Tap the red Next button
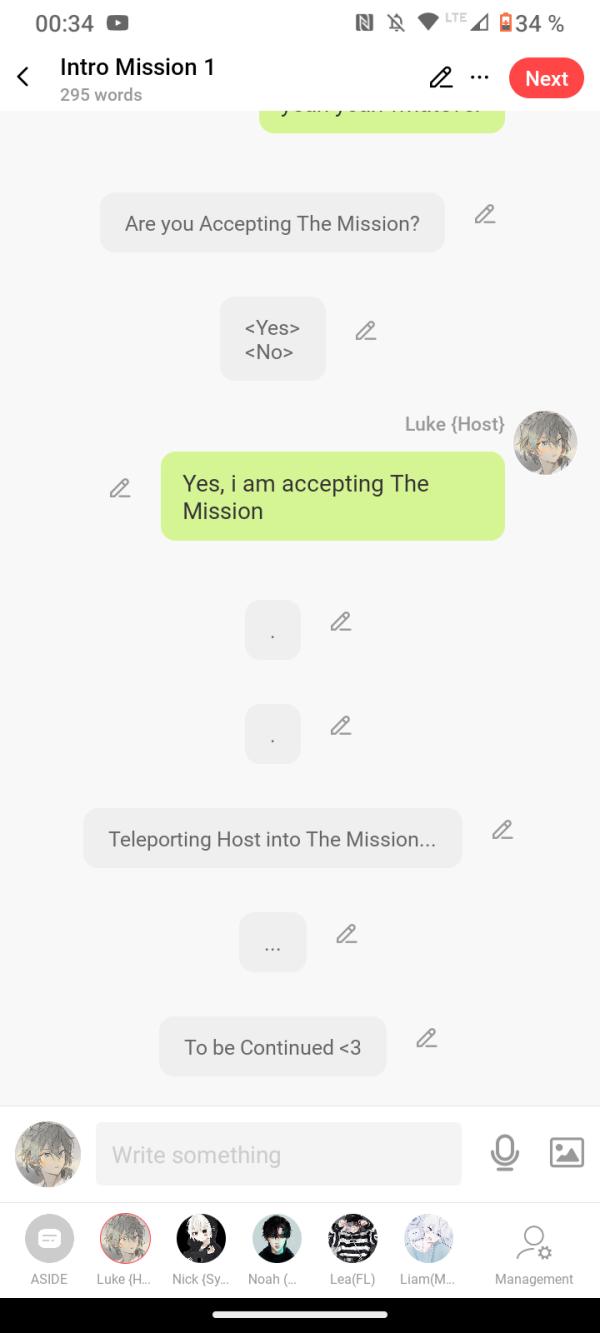This screenshot has width=600, height=1333. tap(546, 79)
